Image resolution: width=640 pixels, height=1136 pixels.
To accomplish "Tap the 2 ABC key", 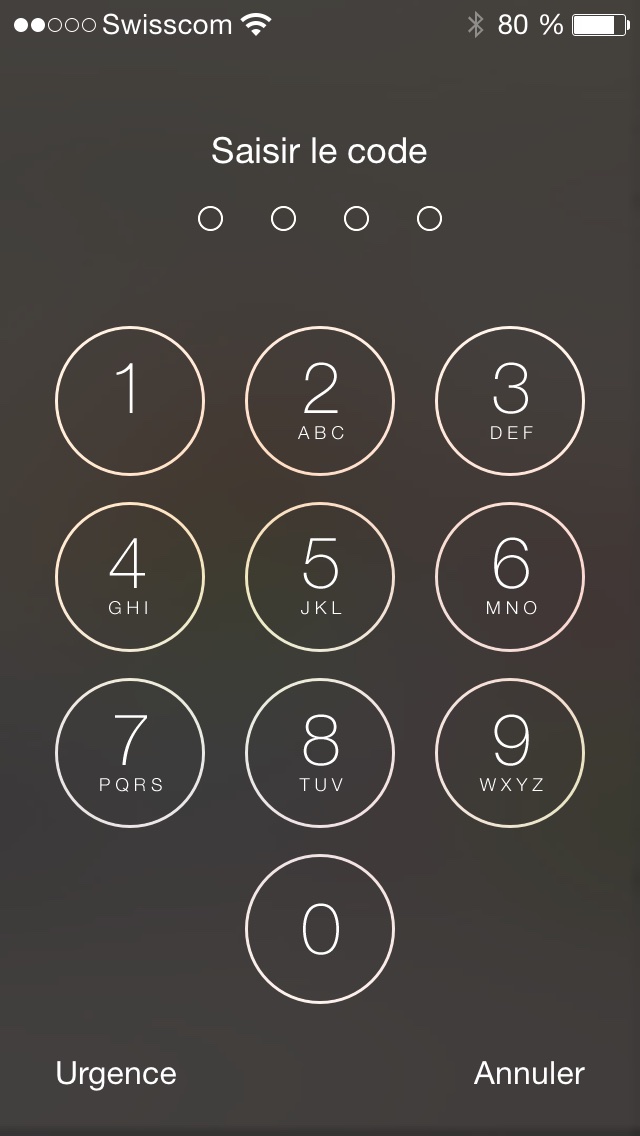I will [320, 401].
